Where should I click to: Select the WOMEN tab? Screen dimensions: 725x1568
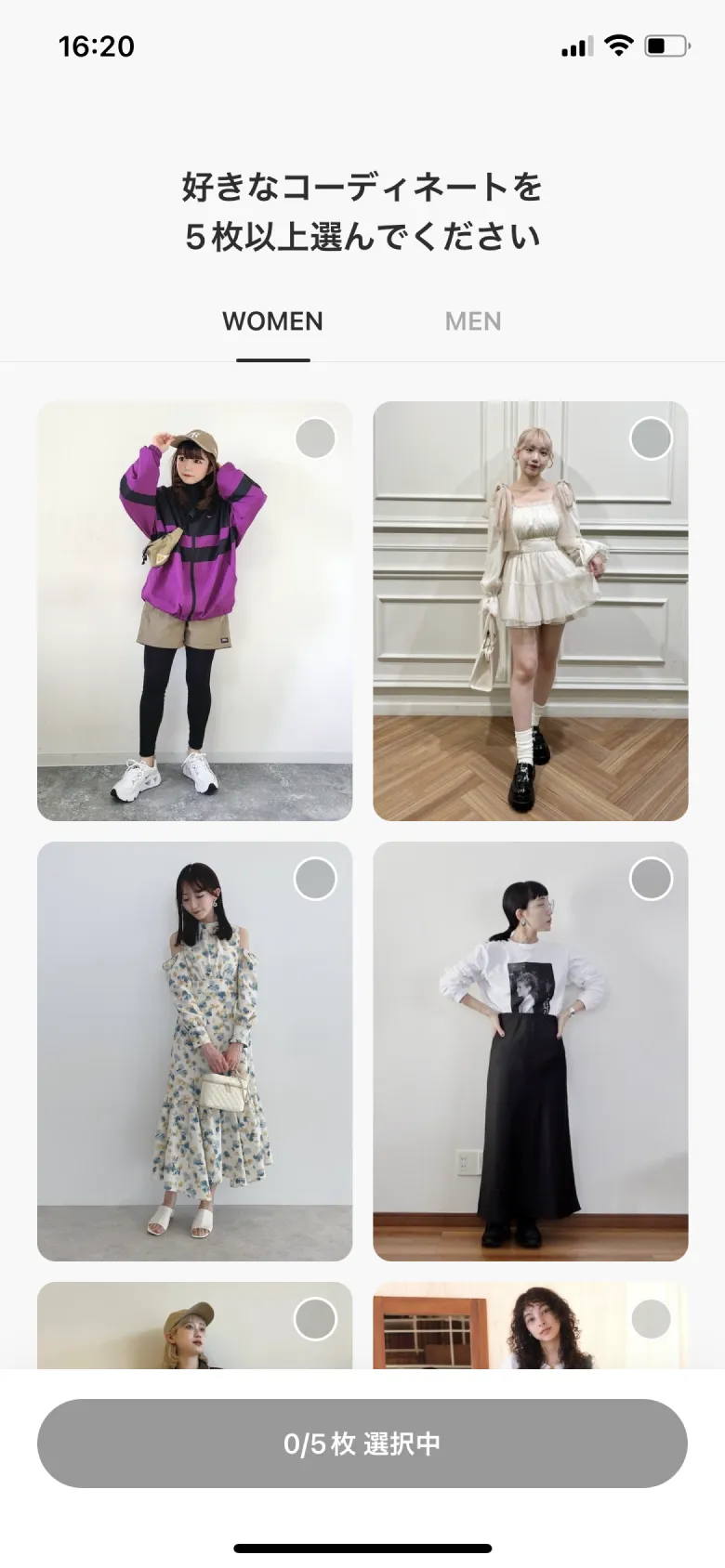pos(271,320)
